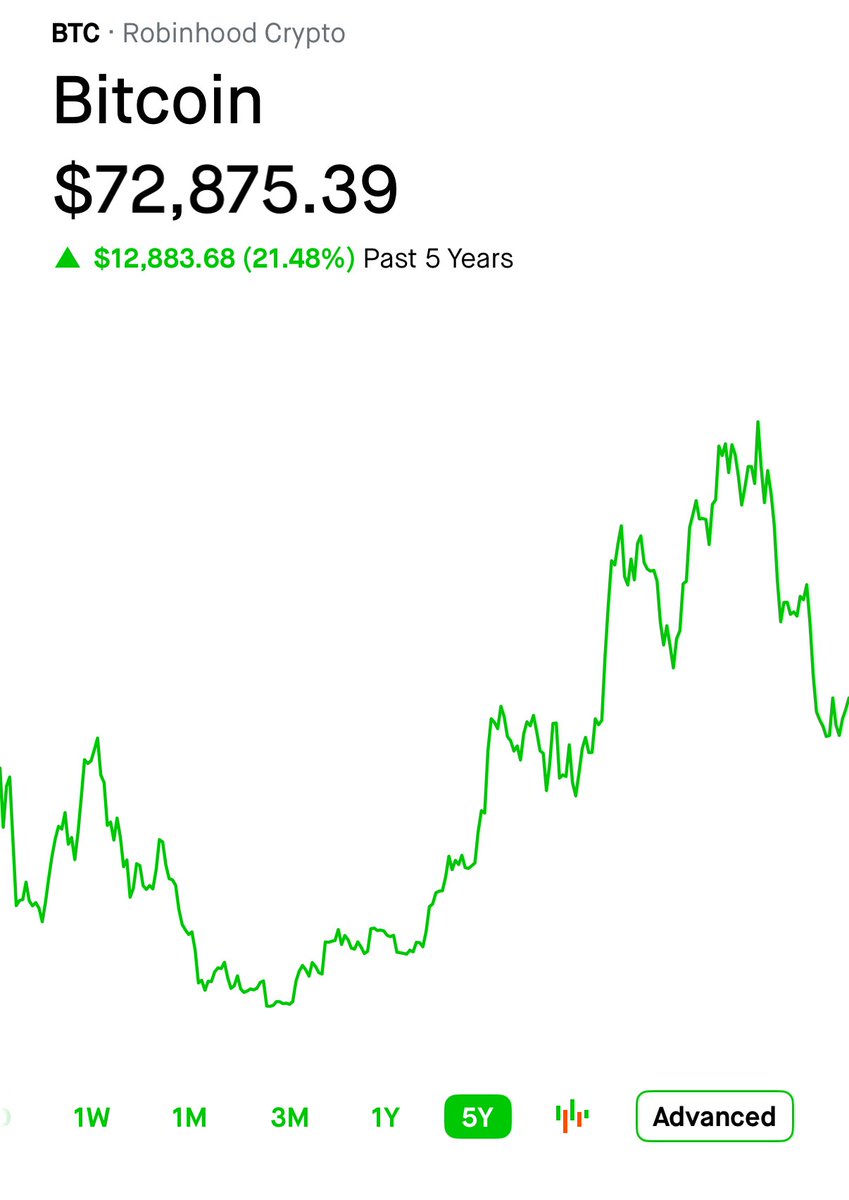Switch chart to 1M range

tap(188, 1117)
